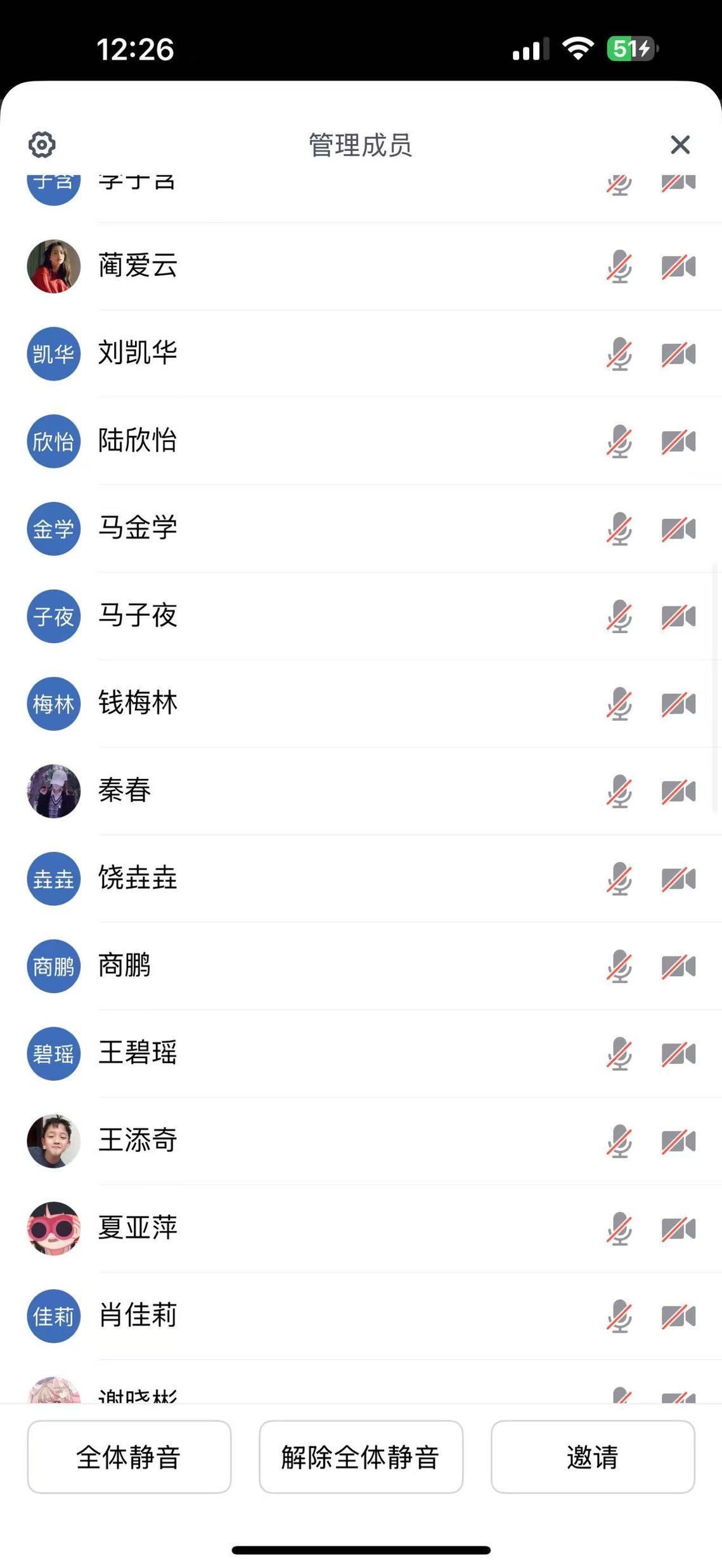The image size is (722, 1568).
Task: Toggle microphone for 刘凯华
Action: (619, 354)
